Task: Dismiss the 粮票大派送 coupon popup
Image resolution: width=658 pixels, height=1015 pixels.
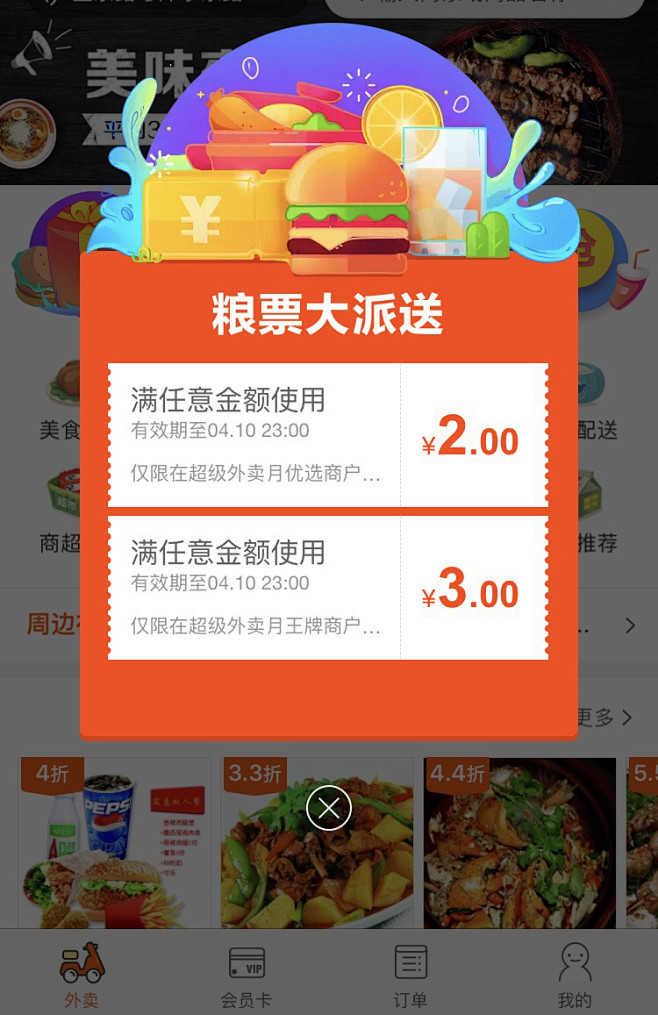Action: (329, 808)
